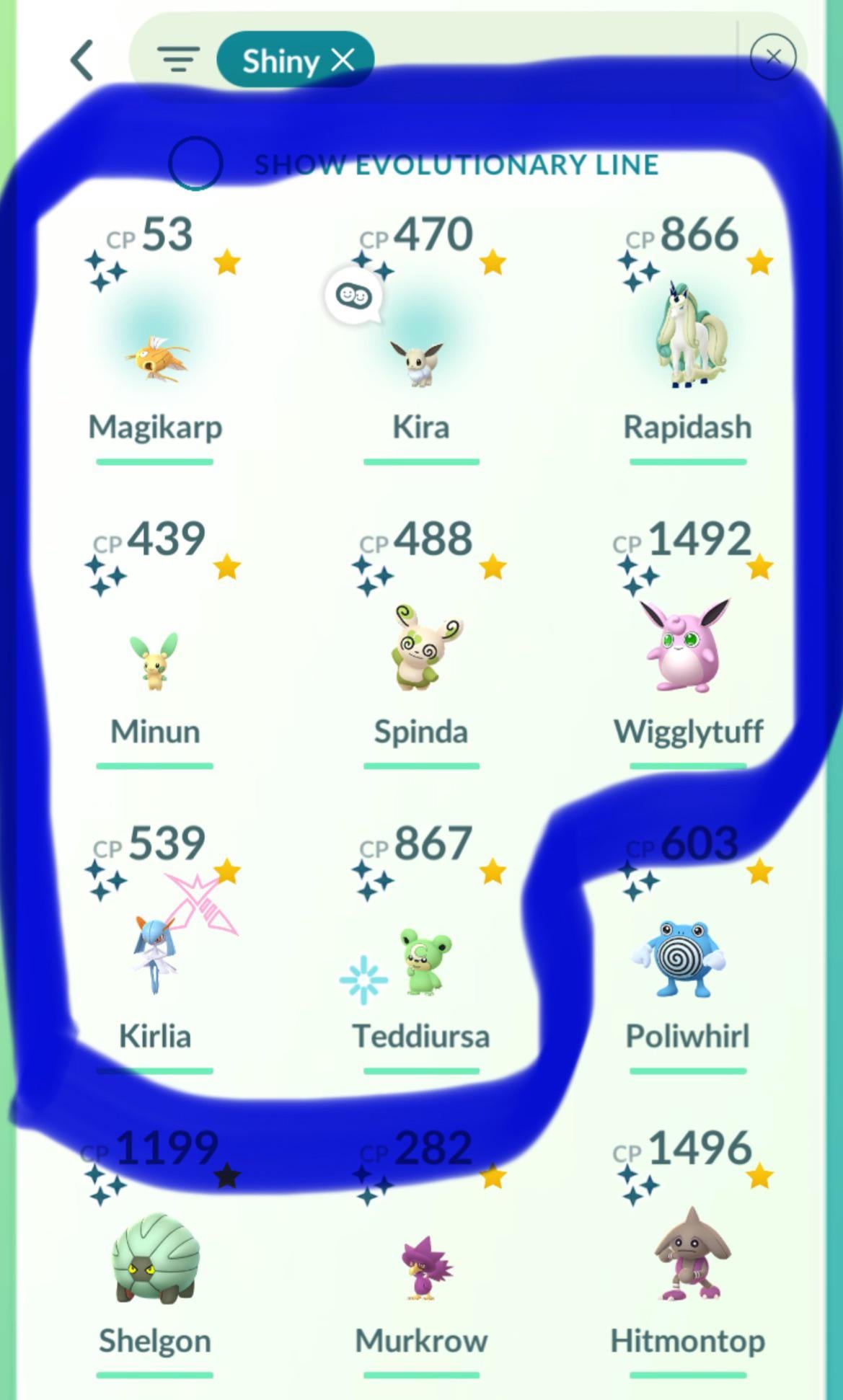
Task: Select the Wigglytuff with CP 1492
Action: pyautogui.click(x=687, y=645)
